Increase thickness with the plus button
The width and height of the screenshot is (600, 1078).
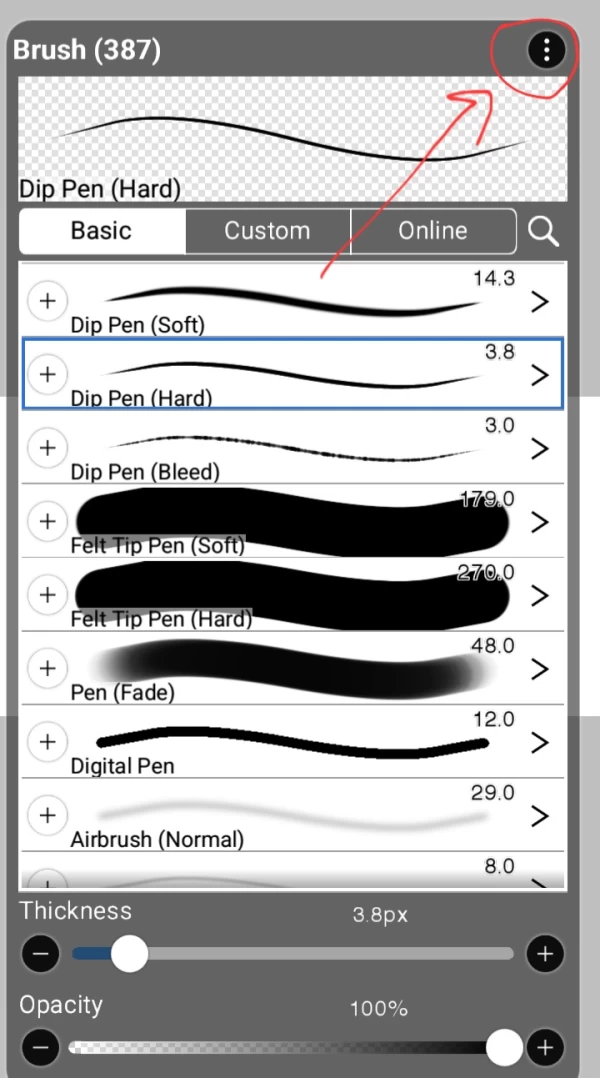pyautogui.click(x=544, y=954)
